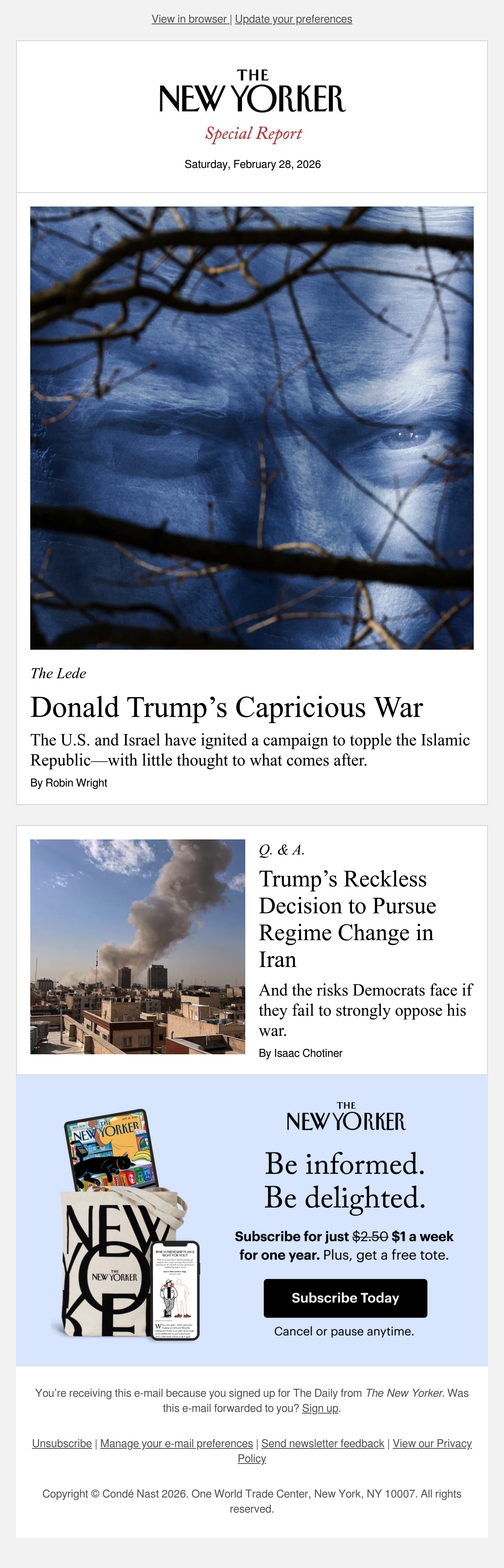Open the smoke plume photo for Q. & A.
504x1568 pixels.
pos(138,946)
